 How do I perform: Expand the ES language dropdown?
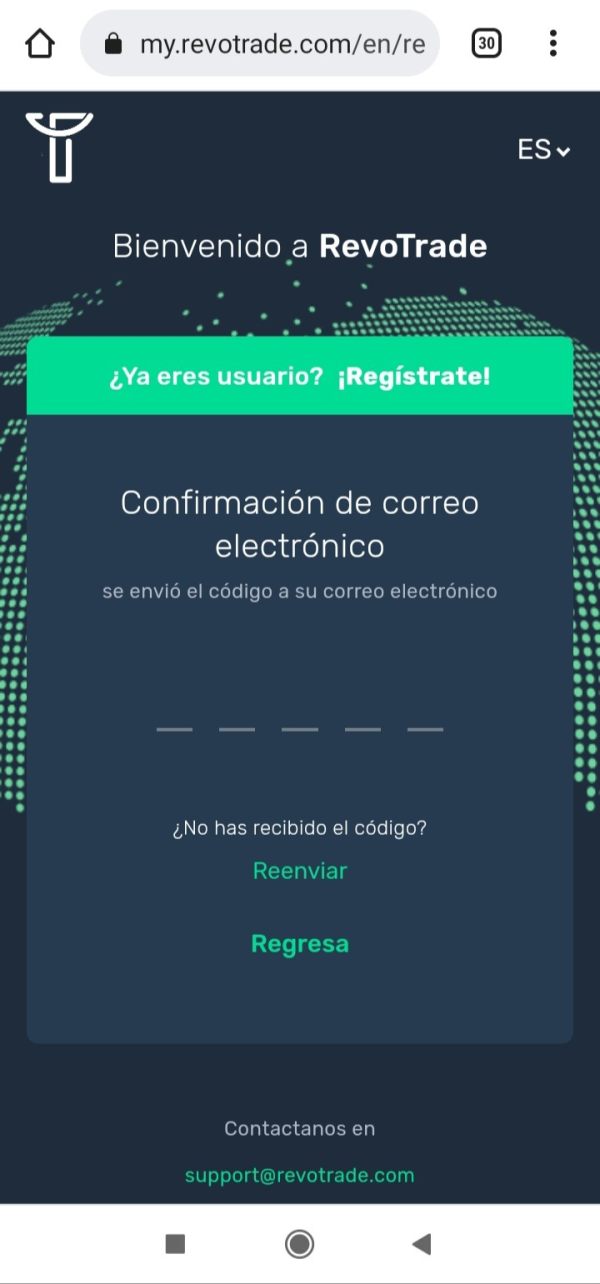543,150
